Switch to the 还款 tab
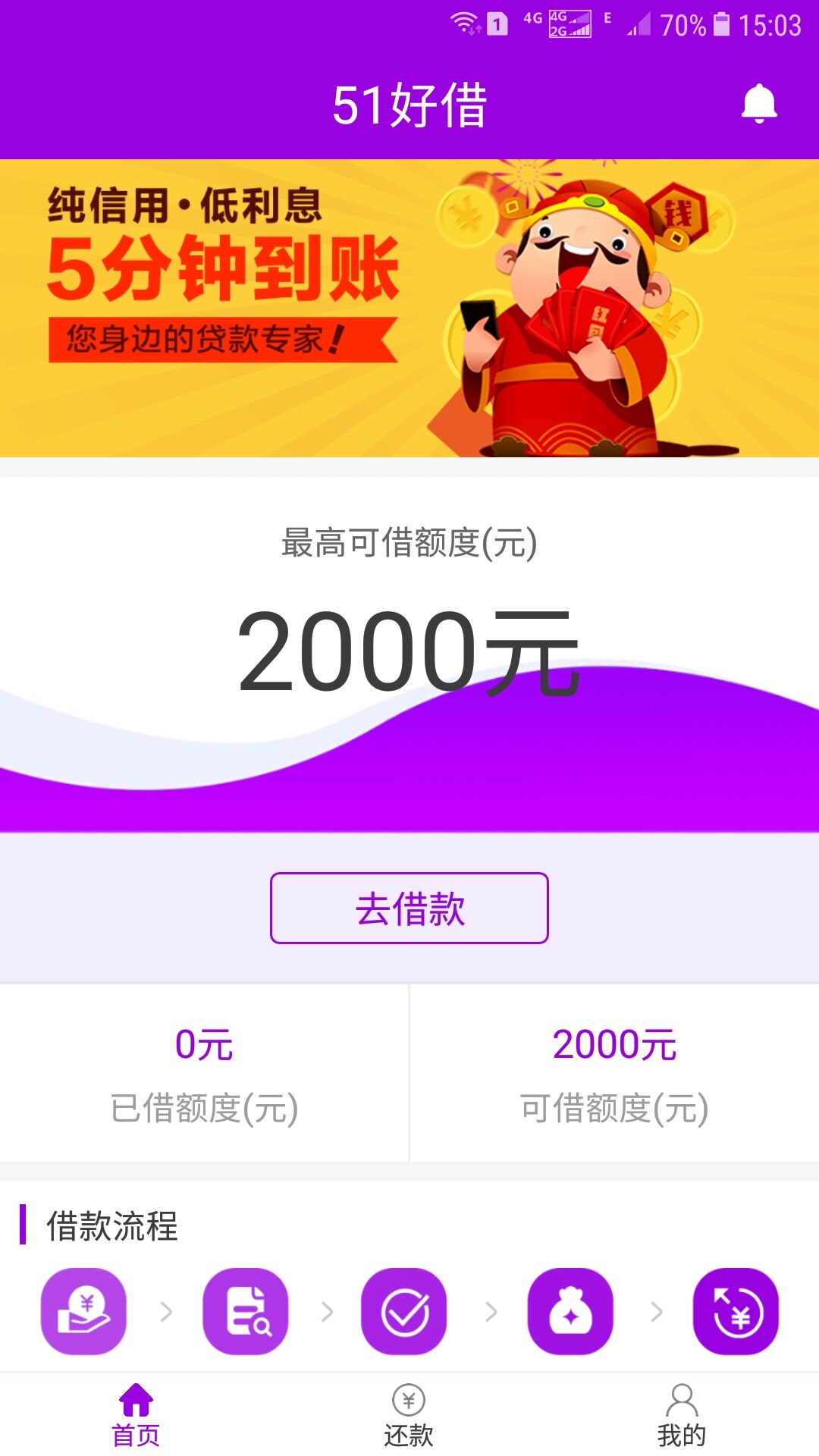The height and width of the screenshot is (1456, 819). [409, 1415]
